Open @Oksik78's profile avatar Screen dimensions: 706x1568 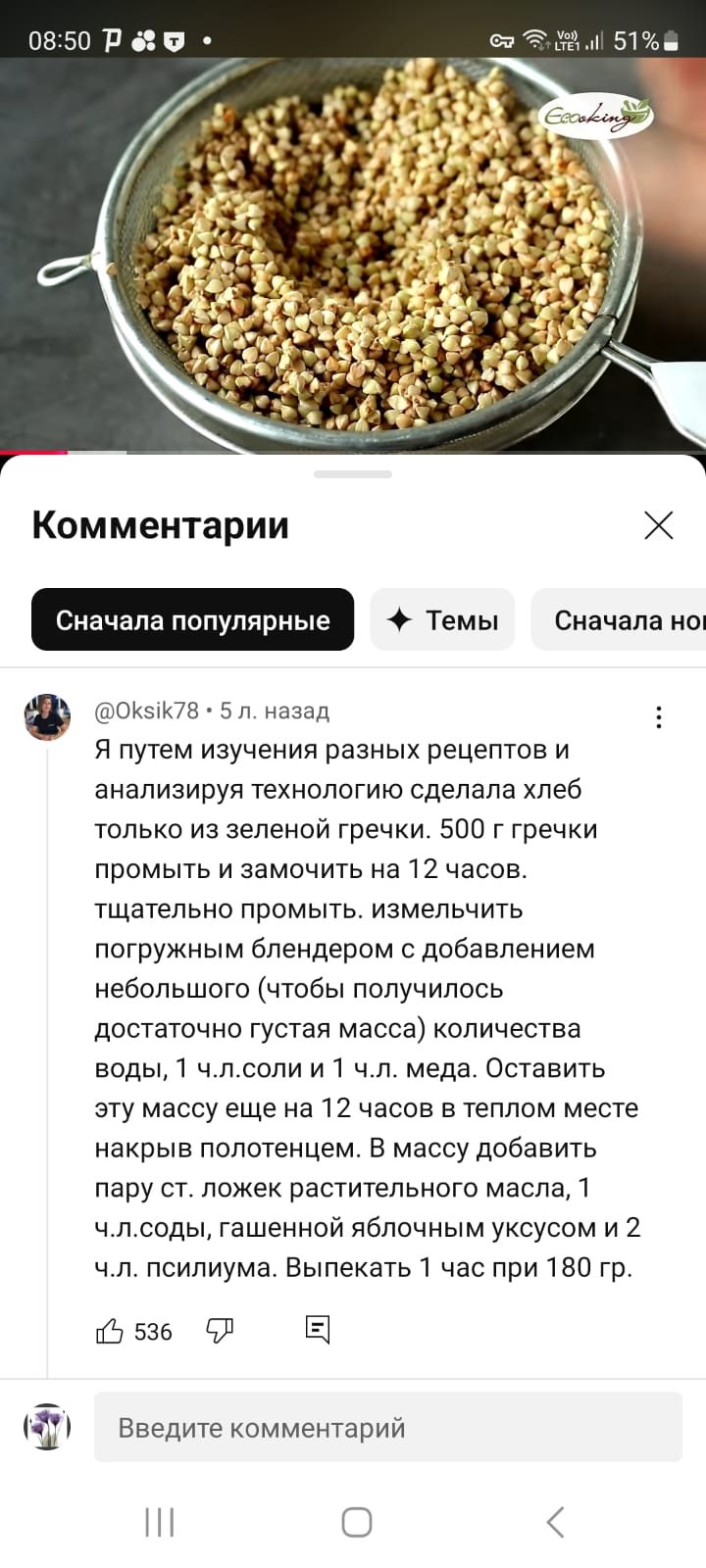point(47,717)
